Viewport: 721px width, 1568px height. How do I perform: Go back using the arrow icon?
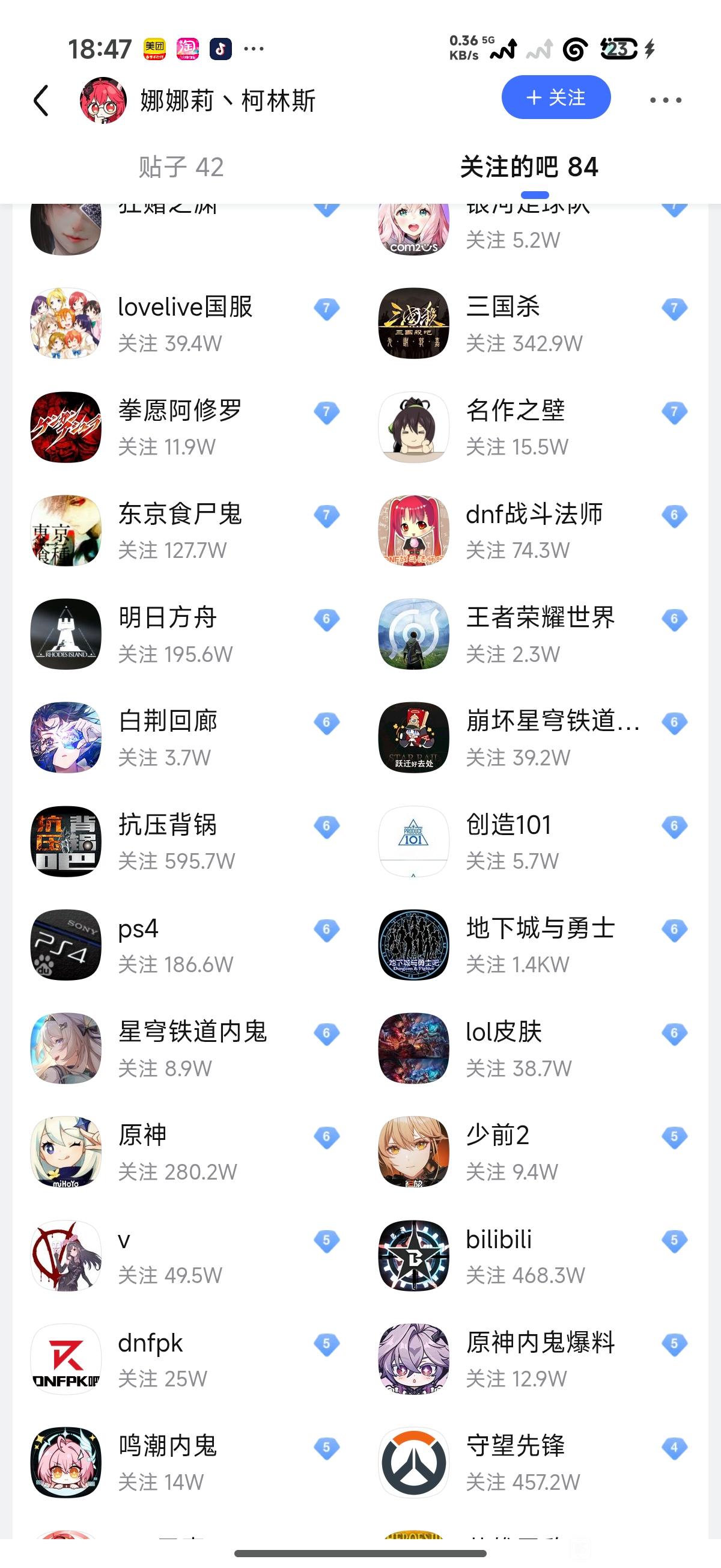41,100
